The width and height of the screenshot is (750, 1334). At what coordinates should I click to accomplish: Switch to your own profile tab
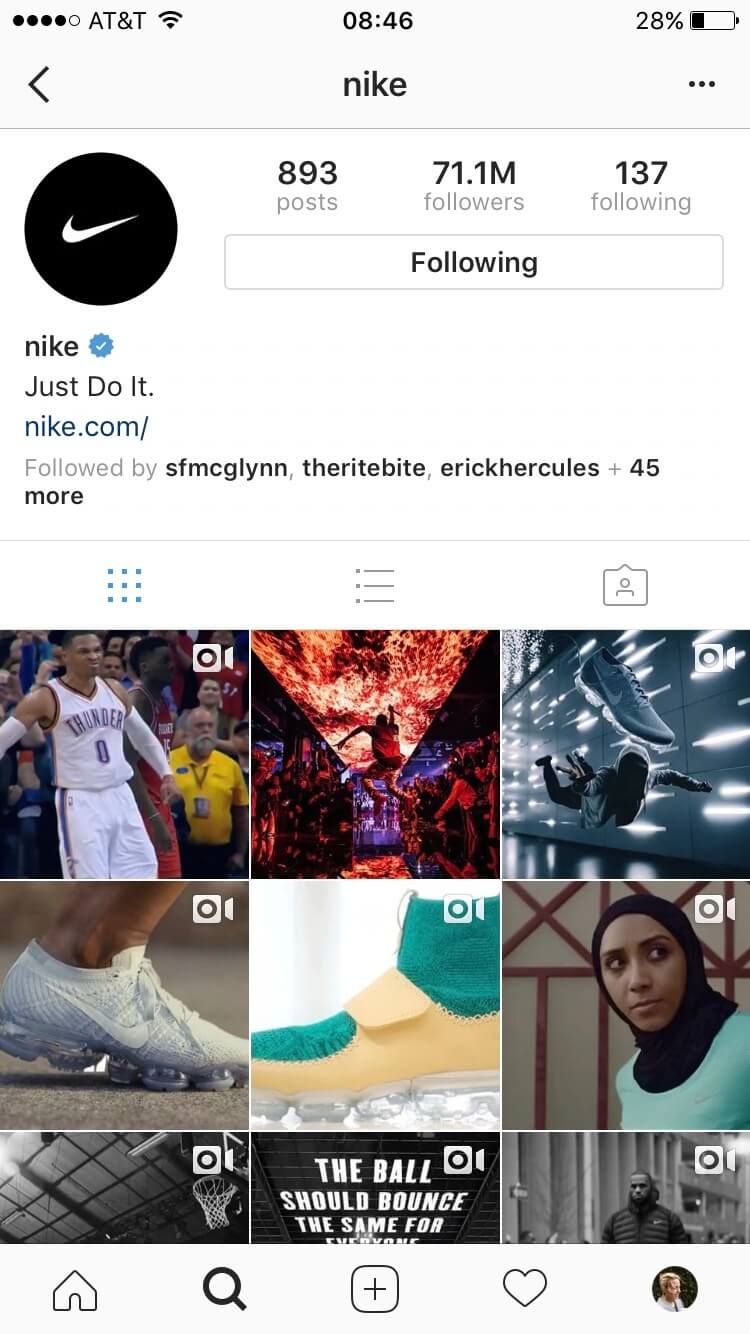(x=675, y=1289)
